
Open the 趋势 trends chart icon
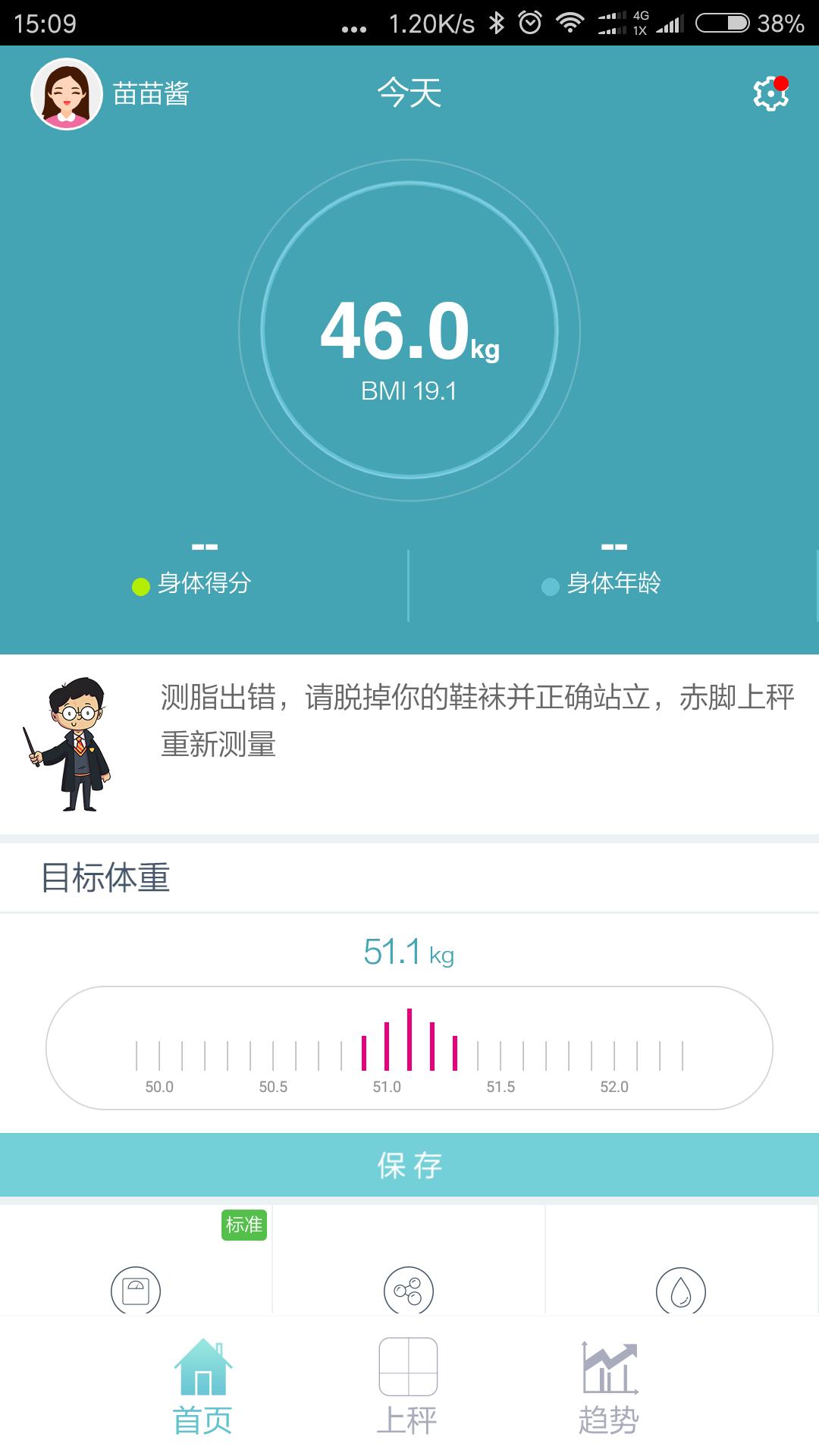coord(610,1369)
